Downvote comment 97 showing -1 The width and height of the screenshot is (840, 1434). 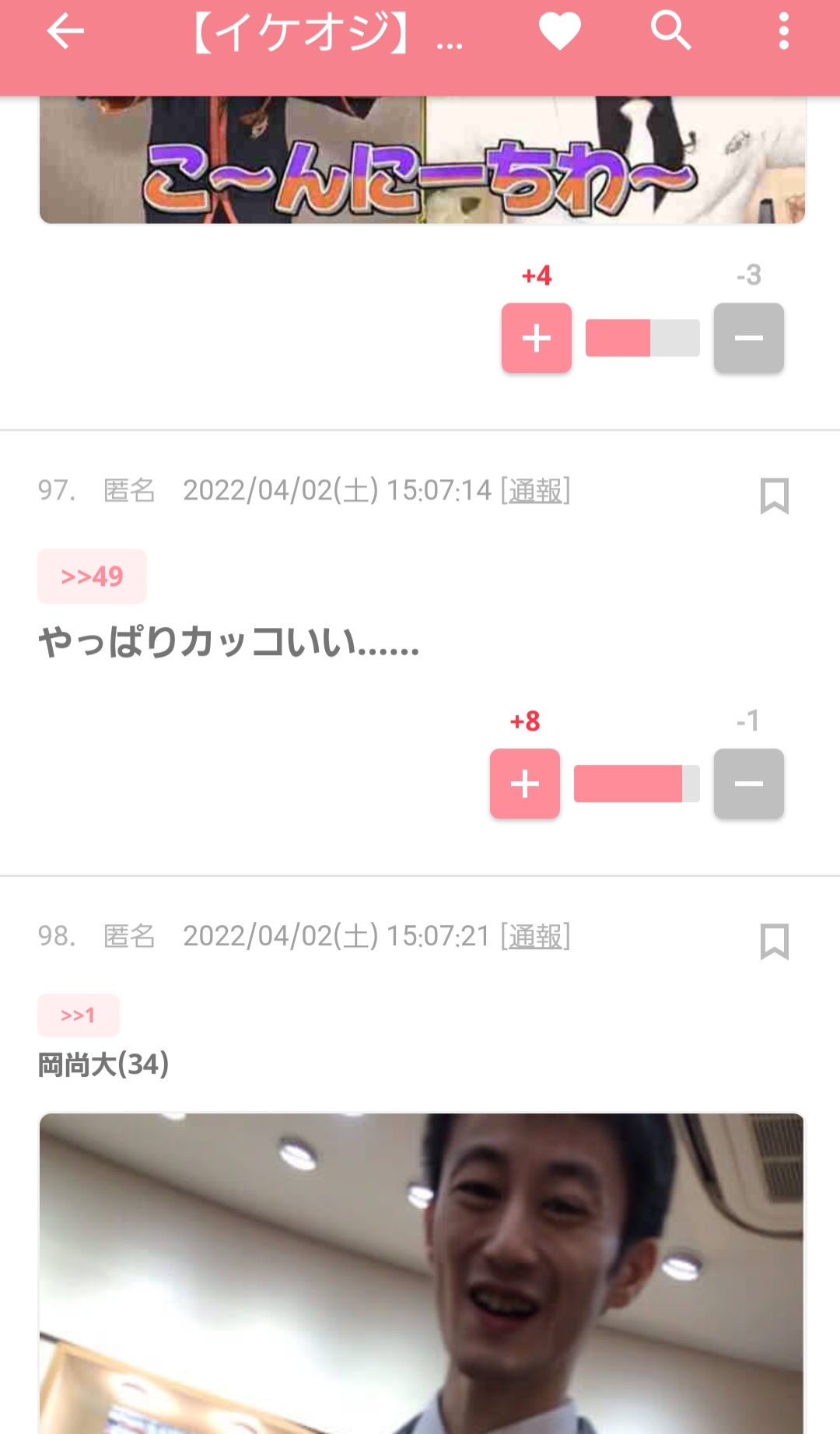click(749, 784)
